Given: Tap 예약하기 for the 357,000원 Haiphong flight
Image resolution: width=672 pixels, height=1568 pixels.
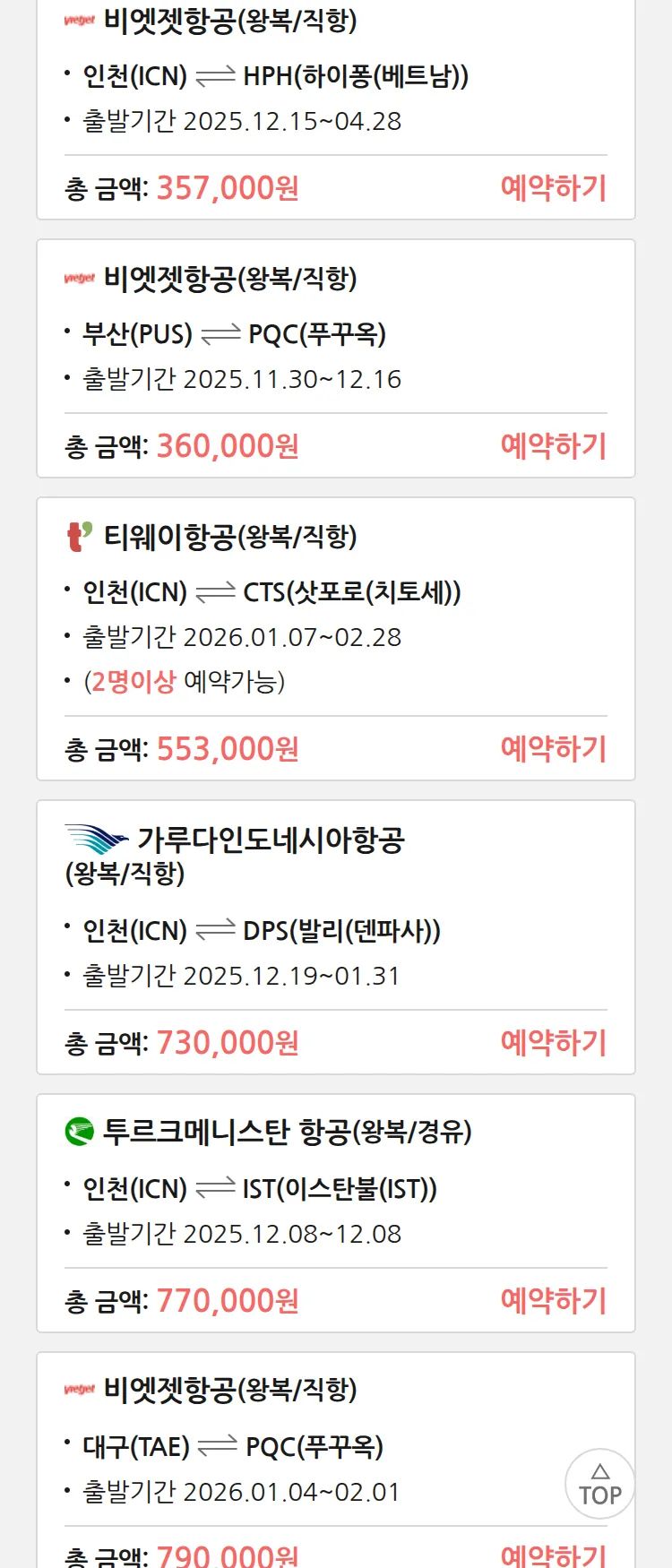Looking at the screenshot, I should tap(553, 188).
